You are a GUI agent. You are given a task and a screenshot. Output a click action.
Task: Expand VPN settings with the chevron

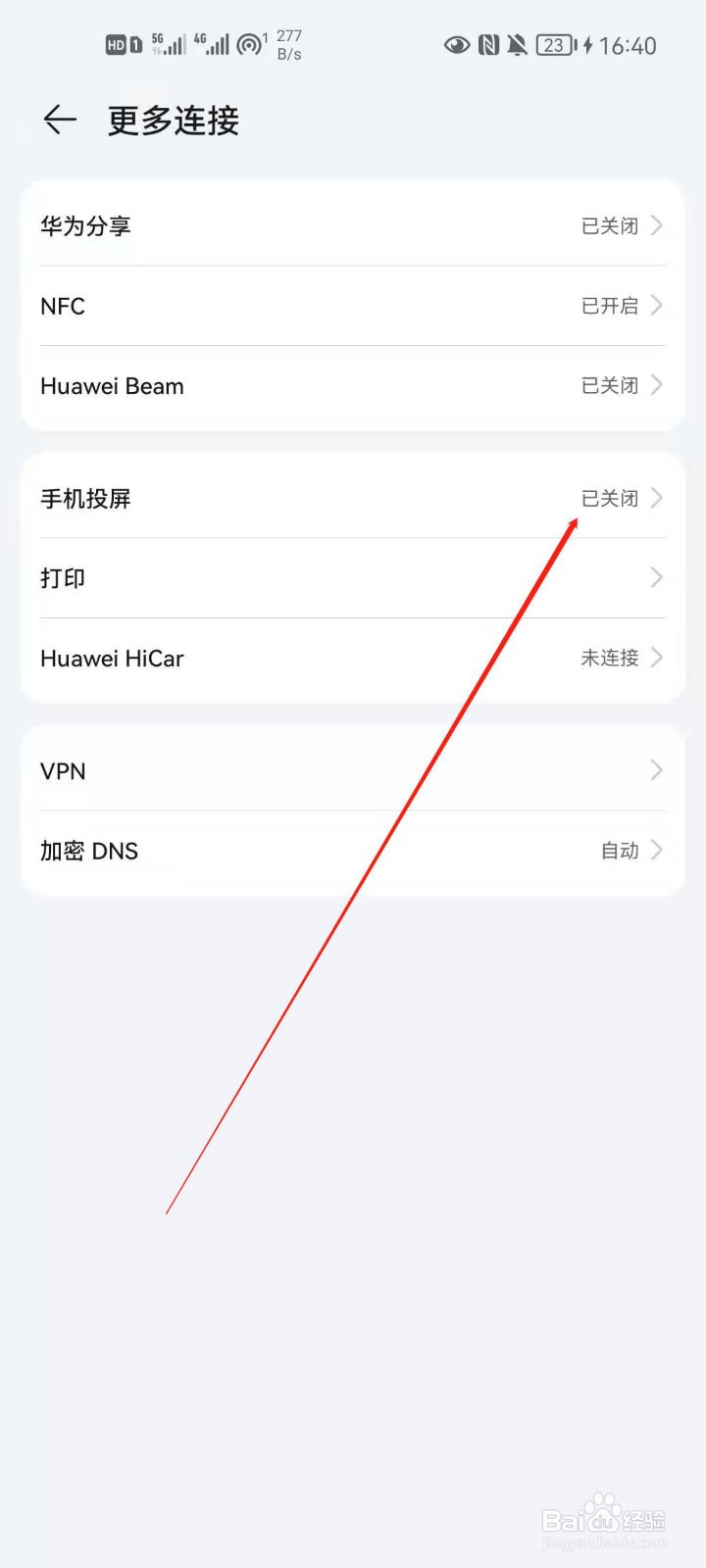coord(655,770)
